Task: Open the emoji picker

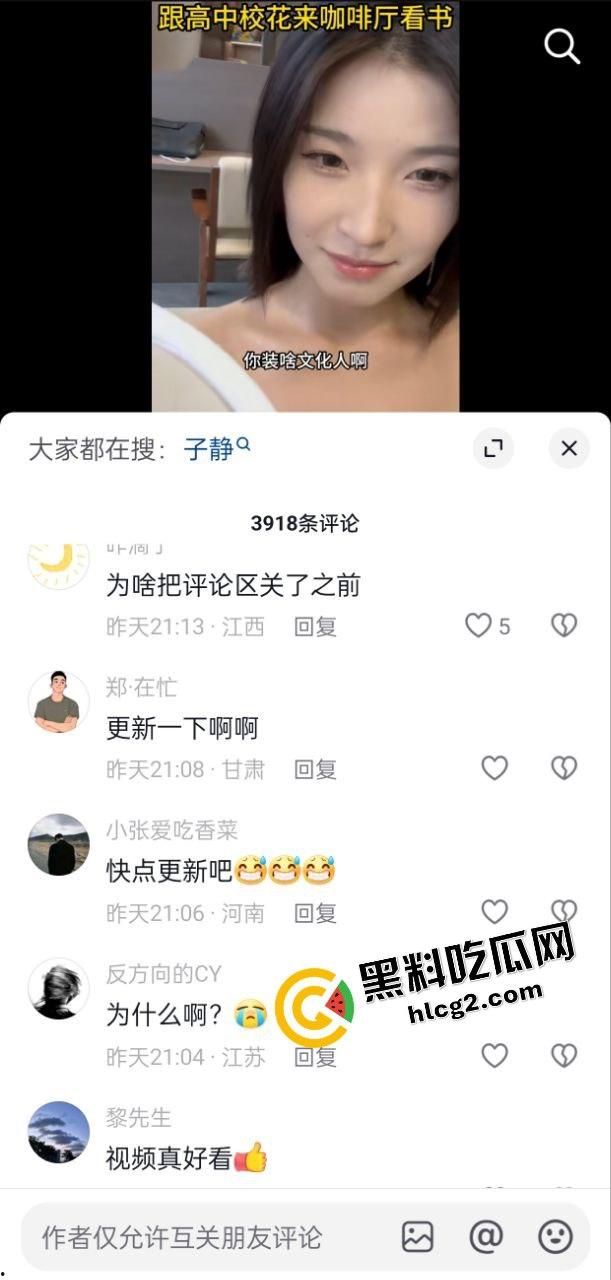Action: [555, 1237]
